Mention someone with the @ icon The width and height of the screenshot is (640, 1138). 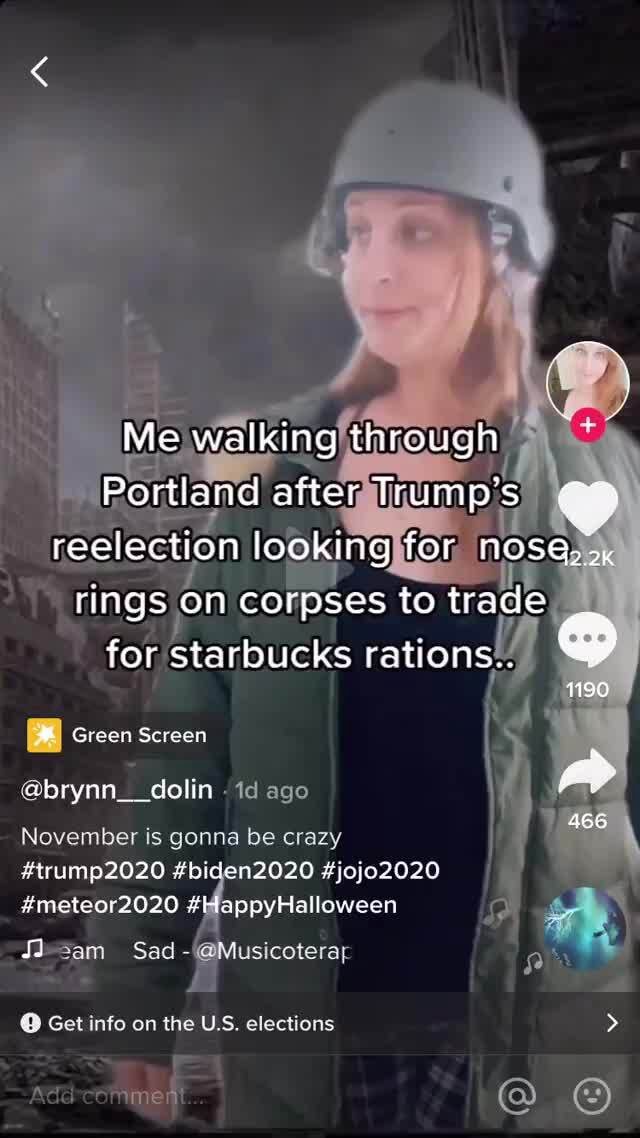coord(517,1097)
